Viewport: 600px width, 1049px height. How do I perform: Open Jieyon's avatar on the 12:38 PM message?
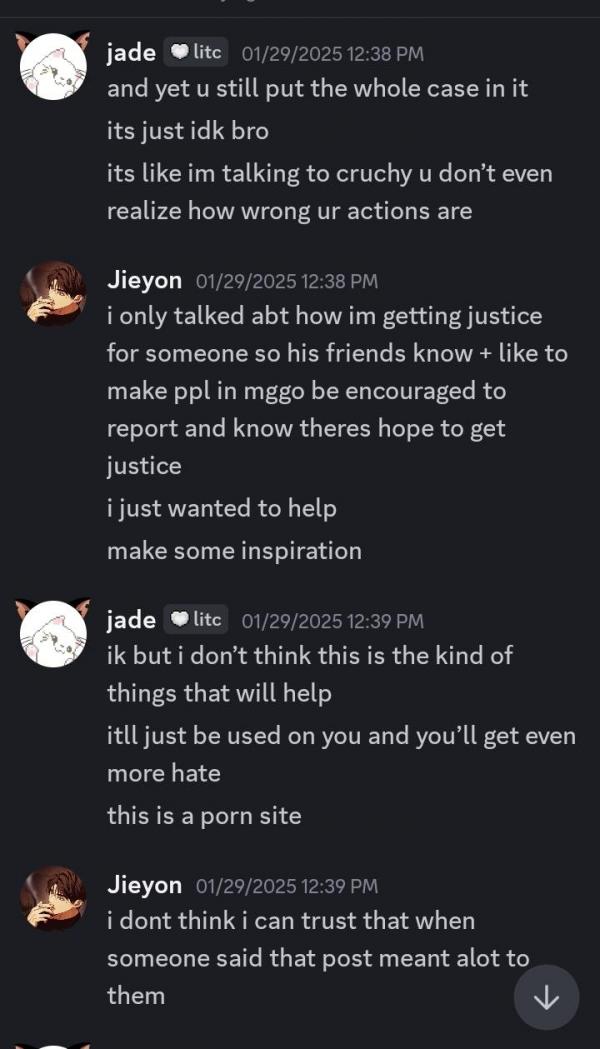click(54, 295)
